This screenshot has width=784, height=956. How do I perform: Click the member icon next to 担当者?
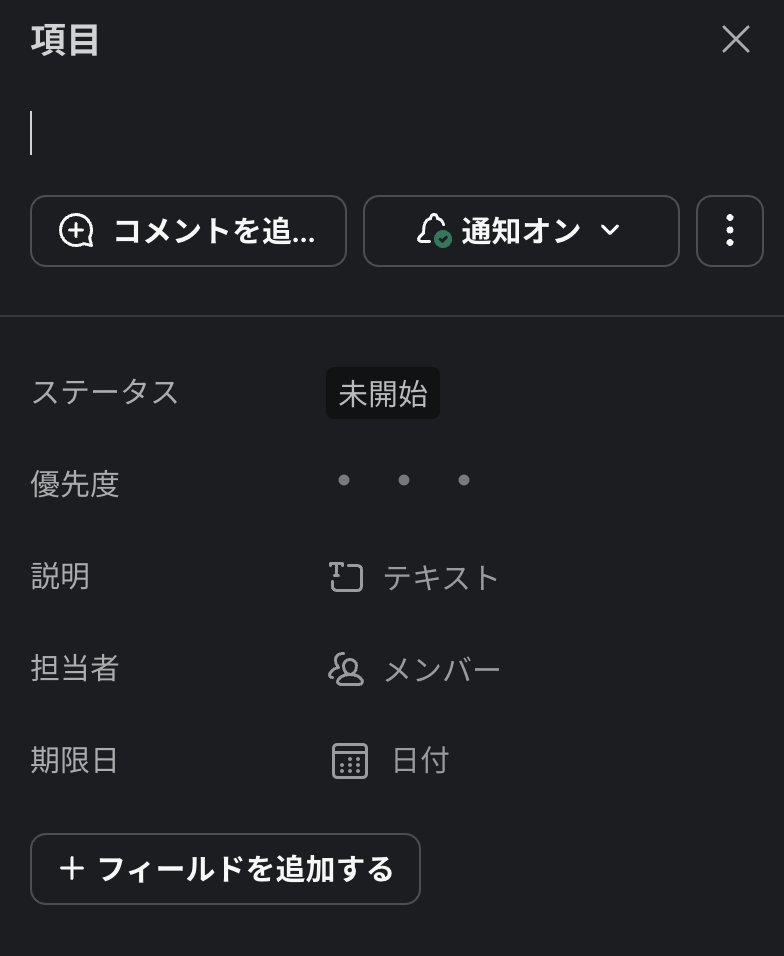pos(346,668)
